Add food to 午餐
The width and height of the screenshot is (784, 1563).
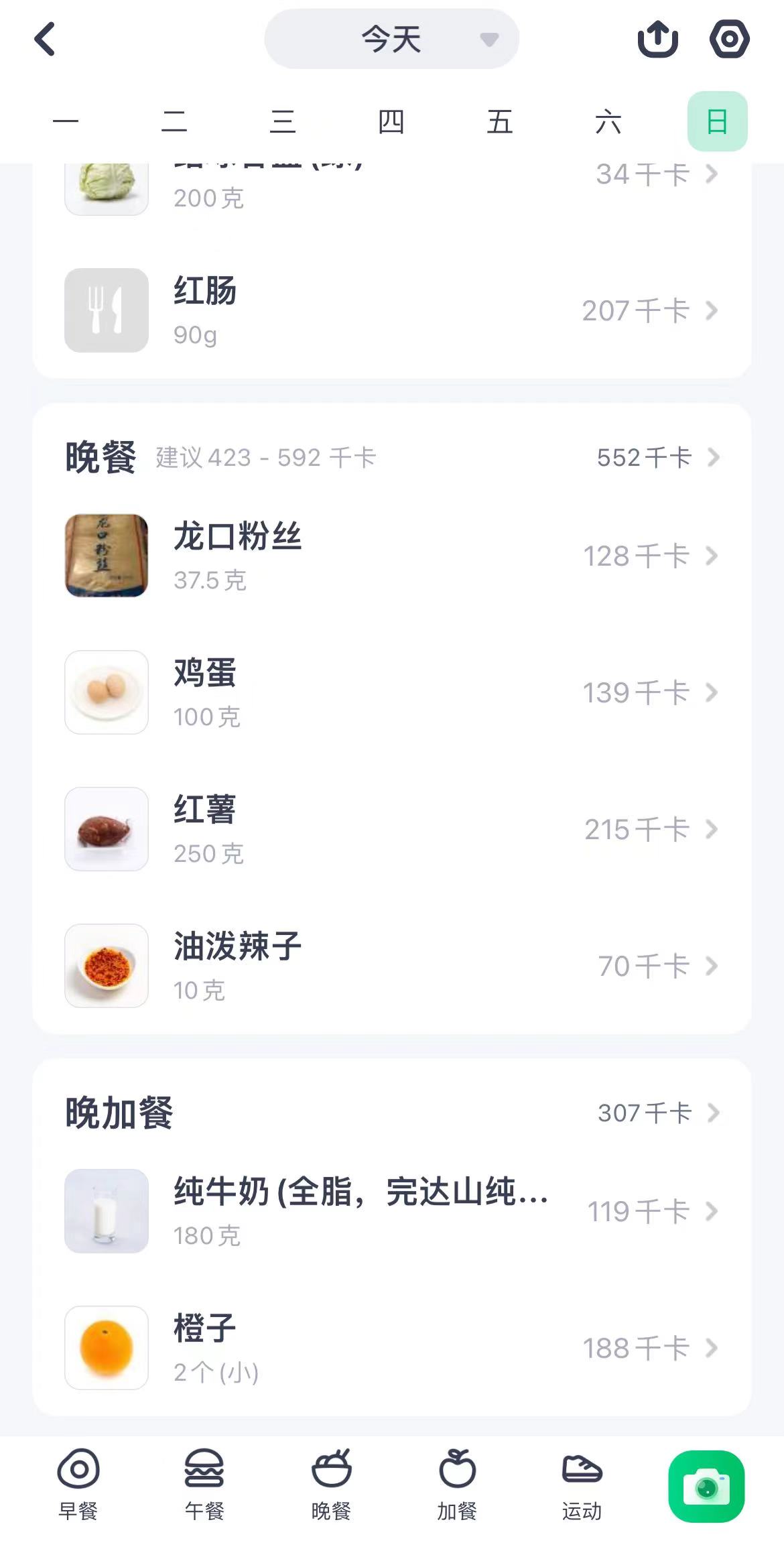[x=204, y=1484]
